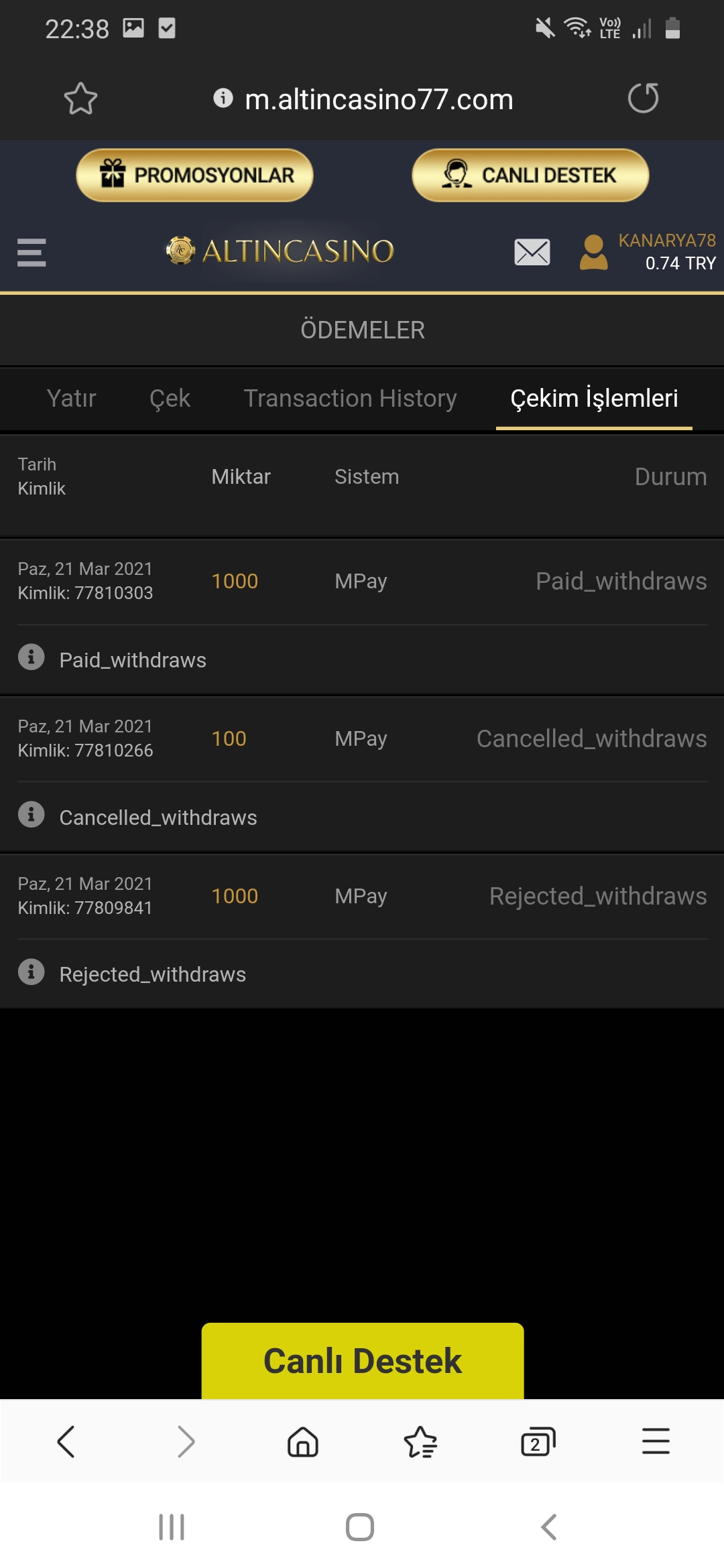
Task: Open the hamburger side menu
Action: [x=32, y=253]
